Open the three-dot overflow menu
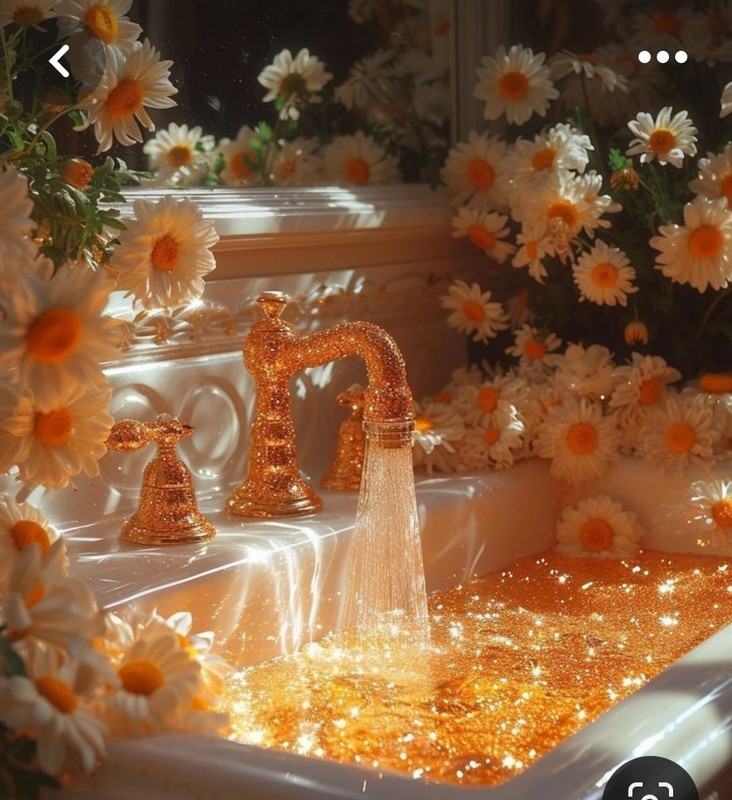 click(x=663, y=57)
